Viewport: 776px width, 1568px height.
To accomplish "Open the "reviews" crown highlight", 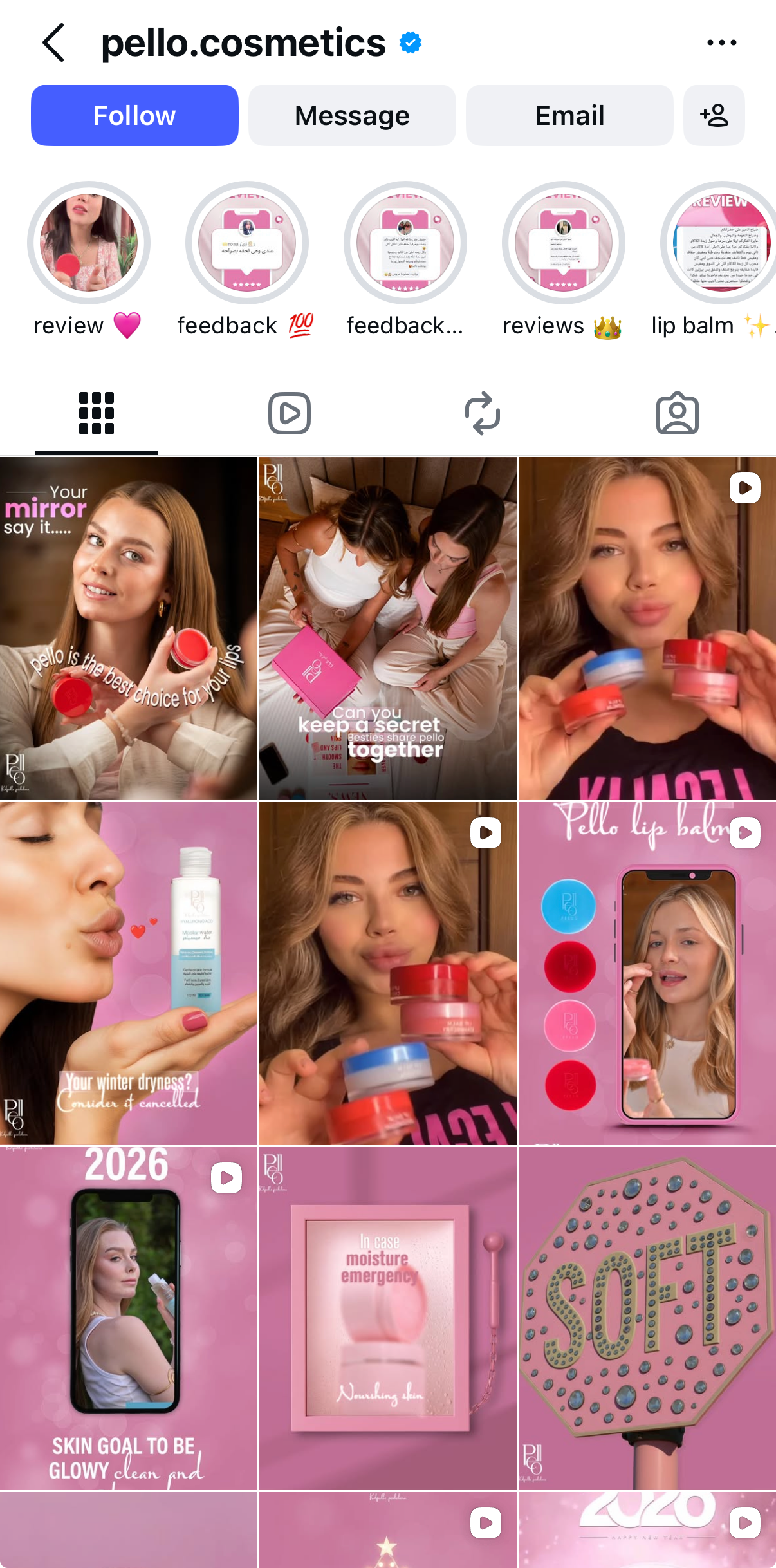I will point(564,243).
